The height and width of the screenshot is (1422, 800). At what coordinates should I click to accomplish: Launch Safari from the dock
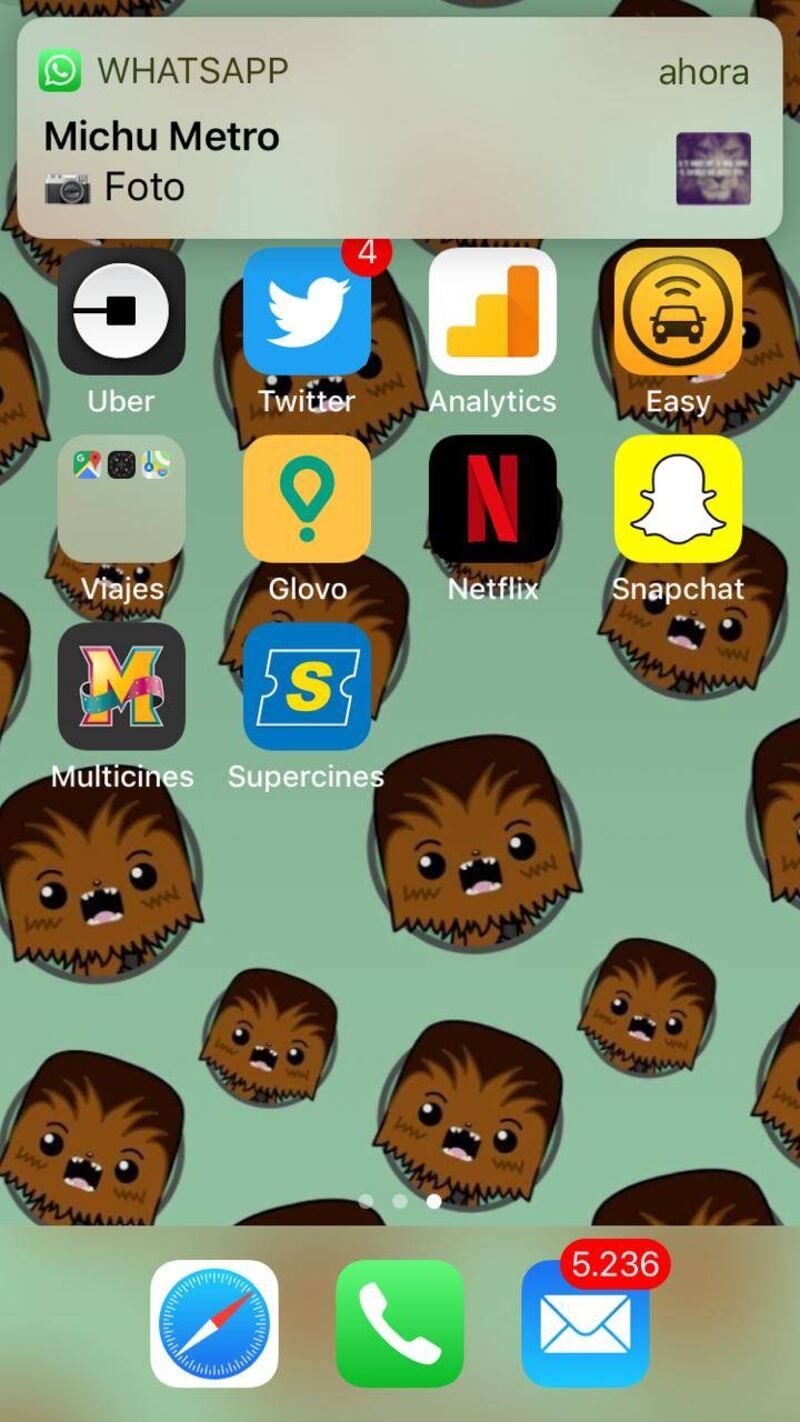click(214, 1323)
